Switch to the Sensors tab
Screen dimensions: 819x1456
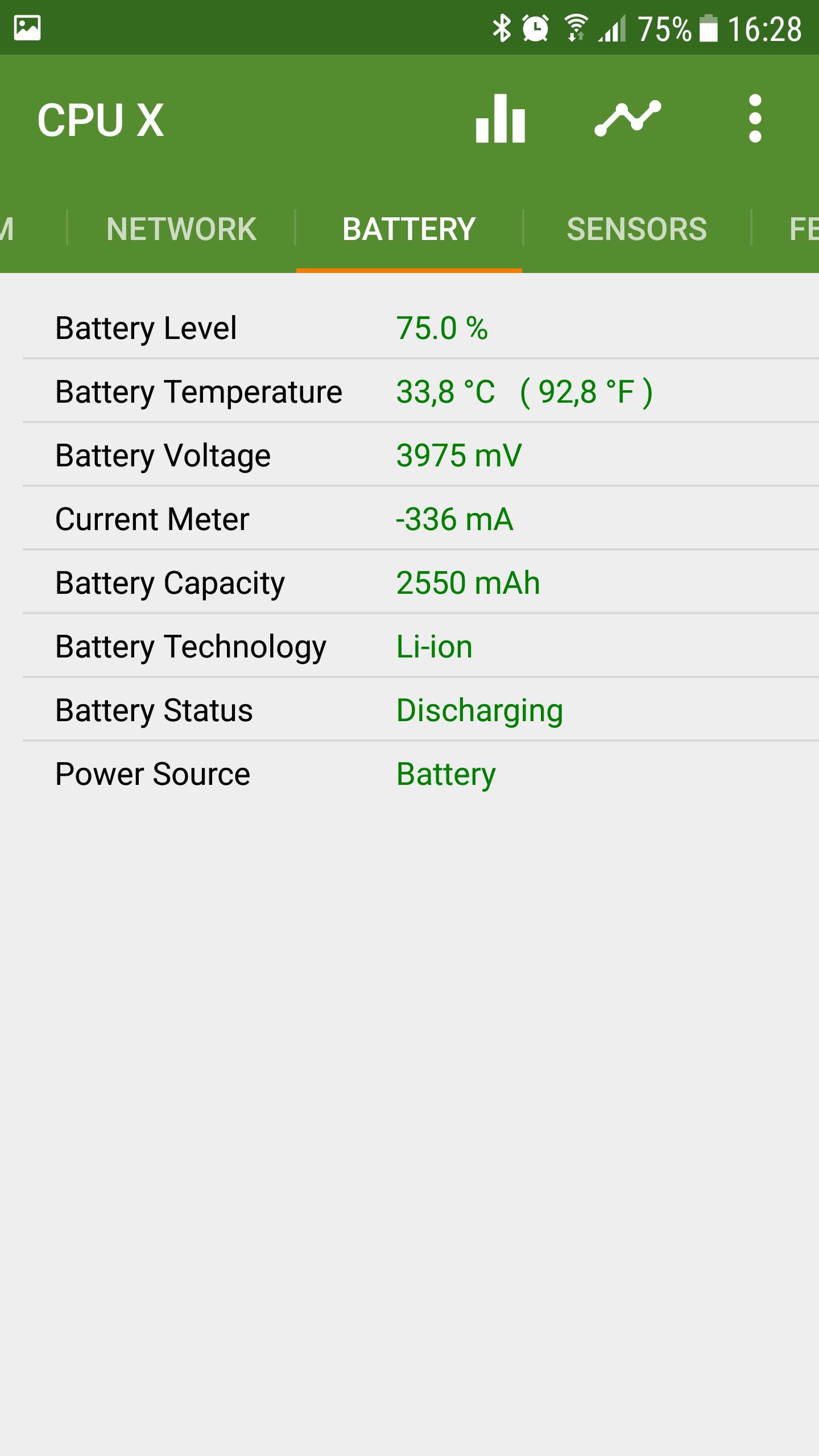637,229
